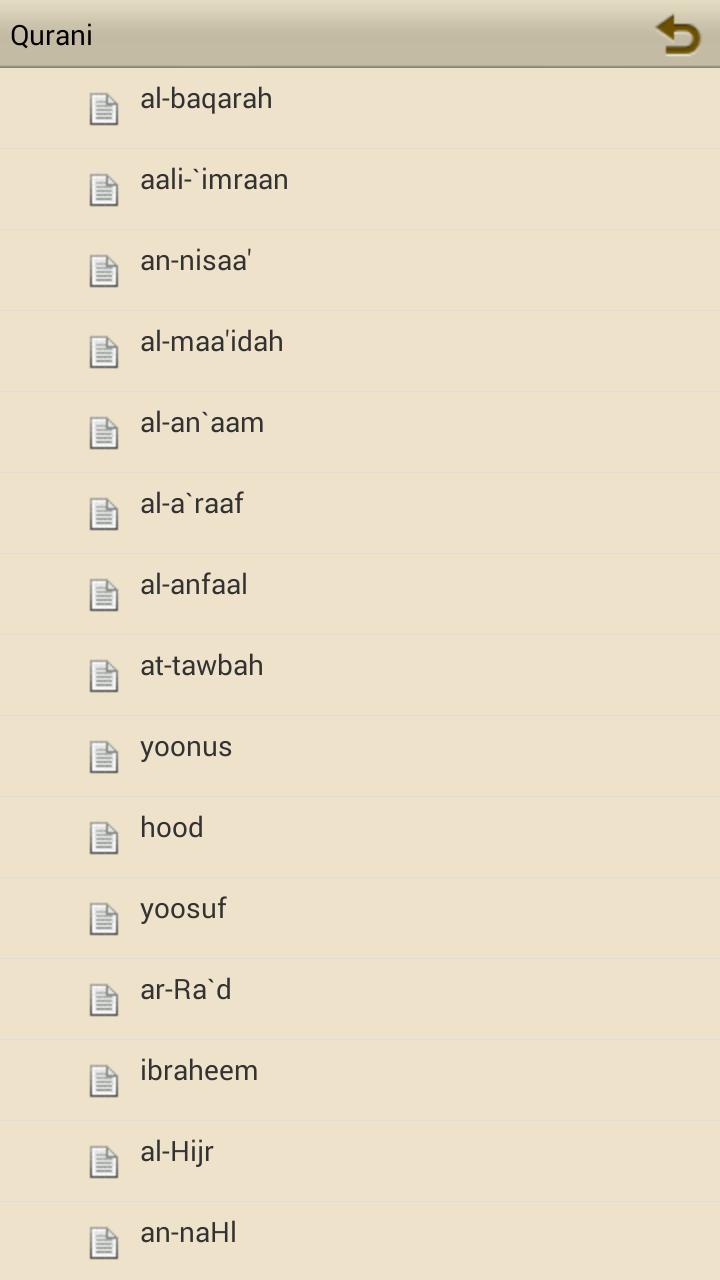Select the page icon for an-nisaa'
This screenshot has height=1280, width=720.
104,269
